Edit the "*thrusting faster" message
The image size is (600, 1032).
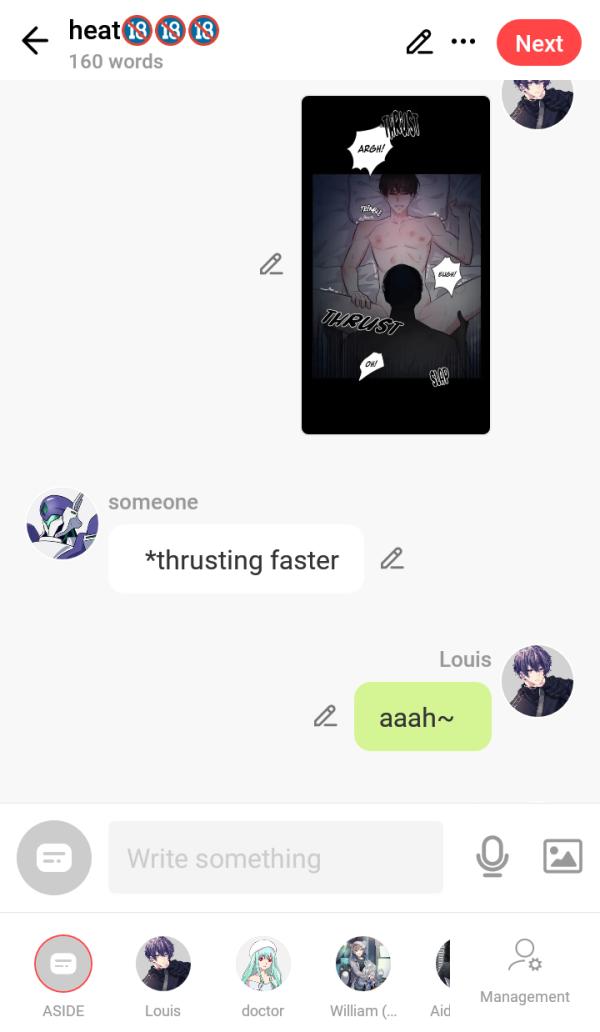click(x=392, y=559)
